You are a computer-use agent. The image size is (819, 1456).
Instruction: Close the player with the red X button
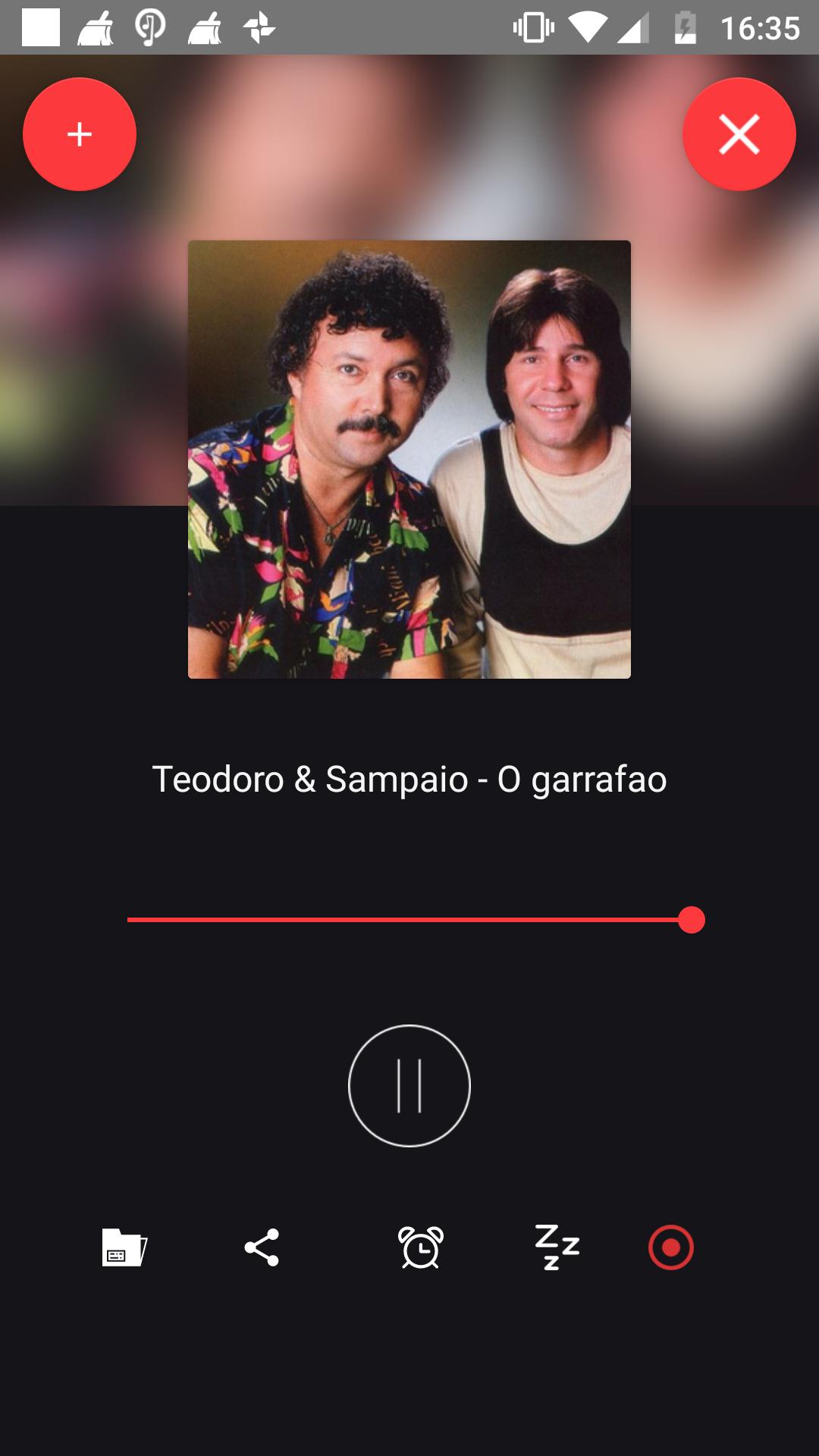tap(739, 133)
